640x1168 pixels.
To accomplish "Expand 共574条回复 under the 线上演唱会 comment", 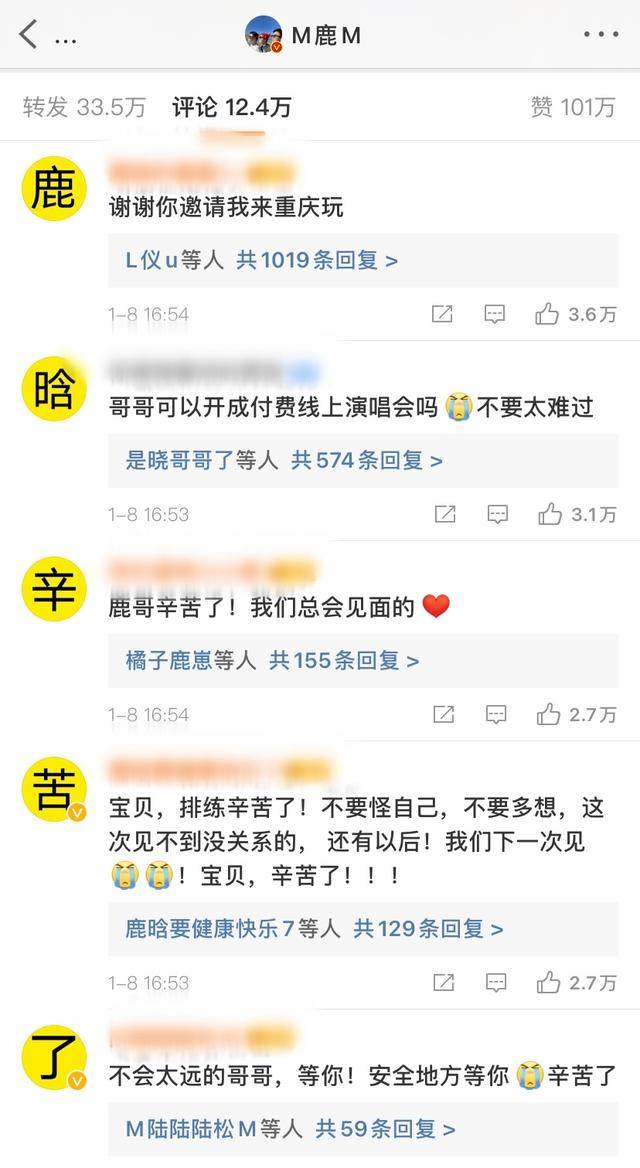I will coord(366,460).
